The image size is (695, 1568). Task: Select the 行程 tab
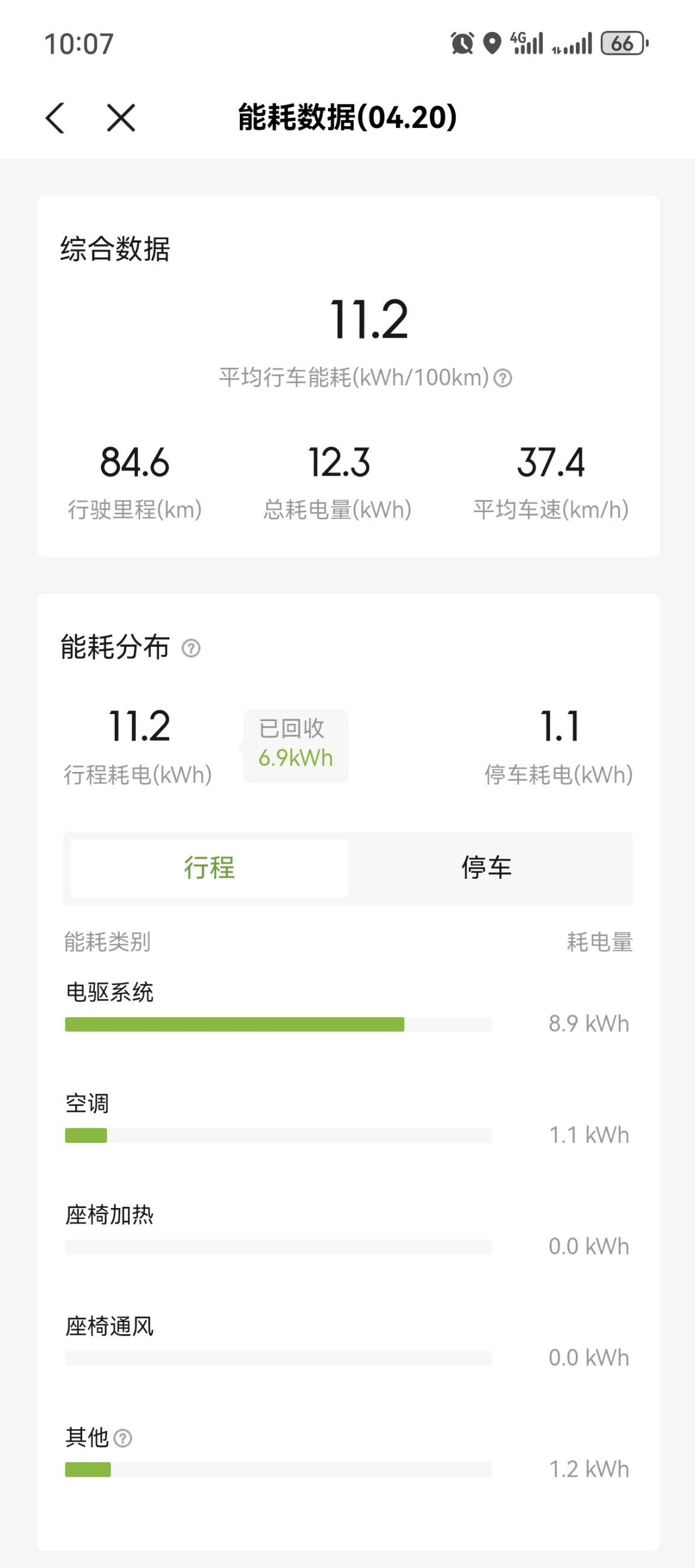click(x=210, y=868)
